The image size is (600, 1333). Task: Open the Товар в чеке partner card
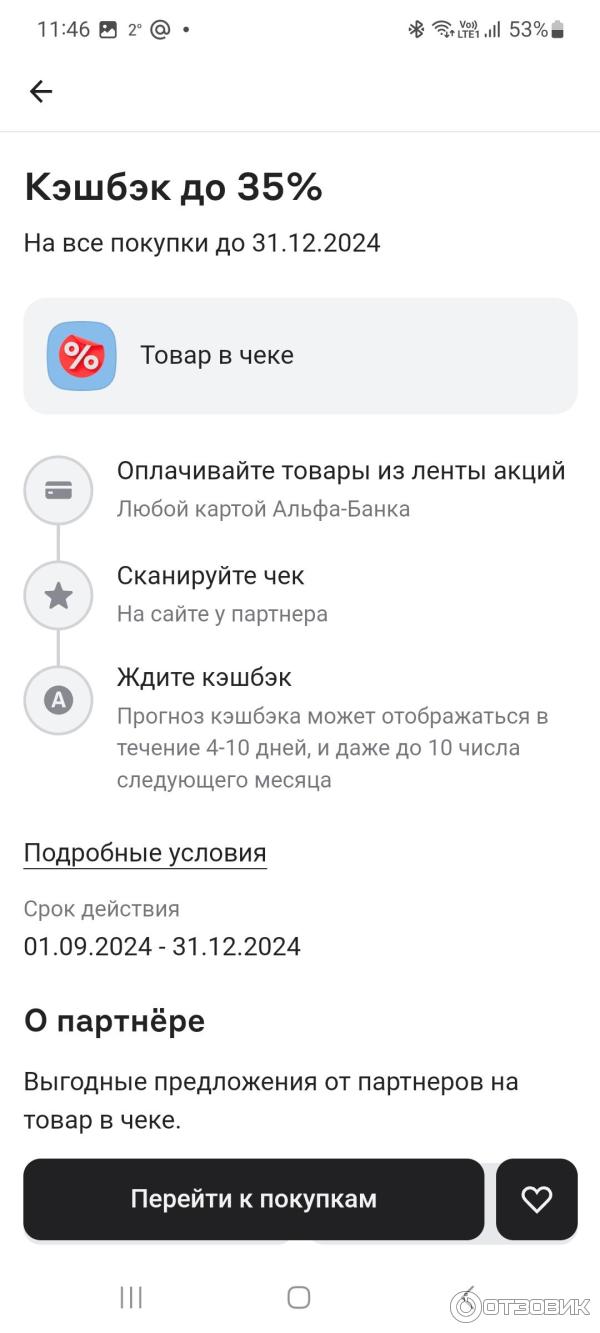pyautogui.click(x=300, y=356)
